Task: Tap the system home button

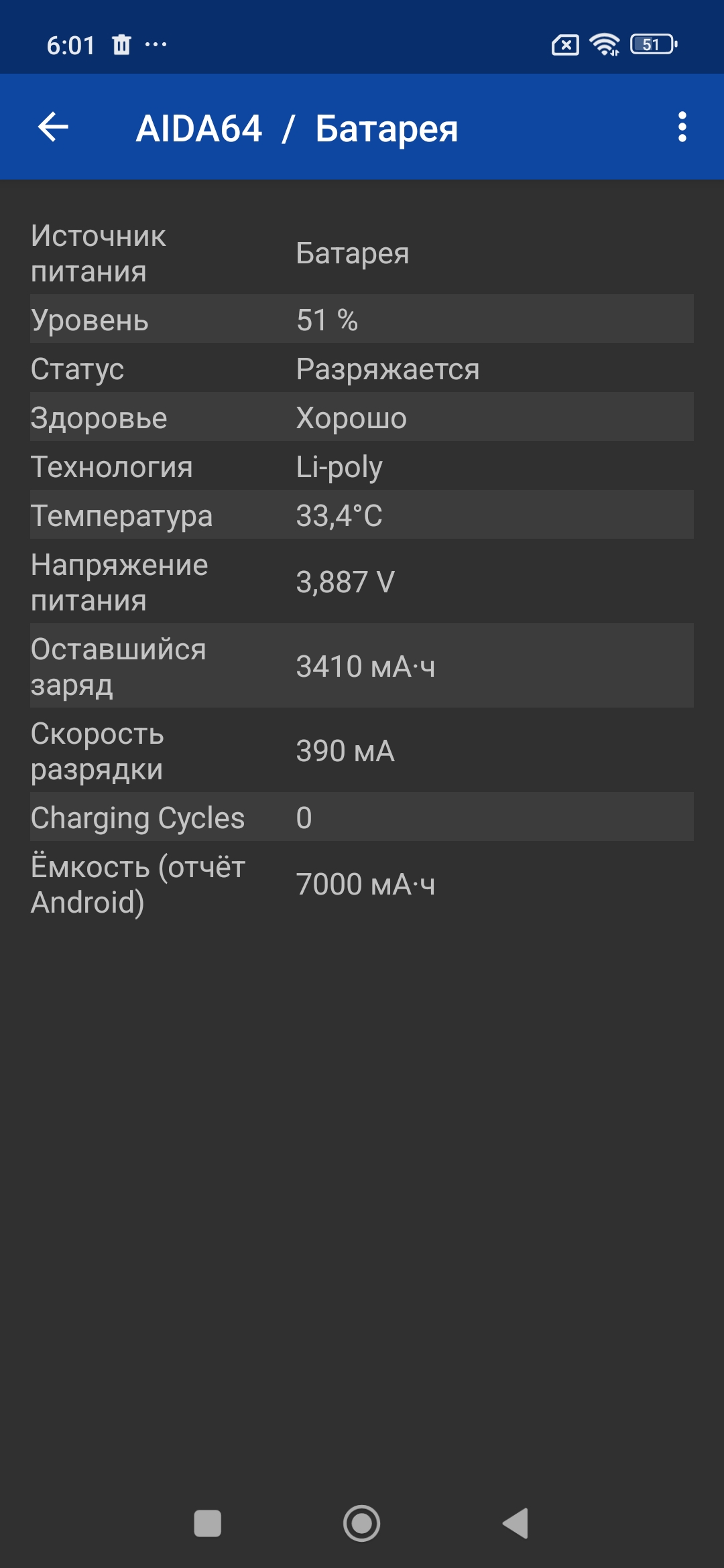Action: coord(362,1523)
